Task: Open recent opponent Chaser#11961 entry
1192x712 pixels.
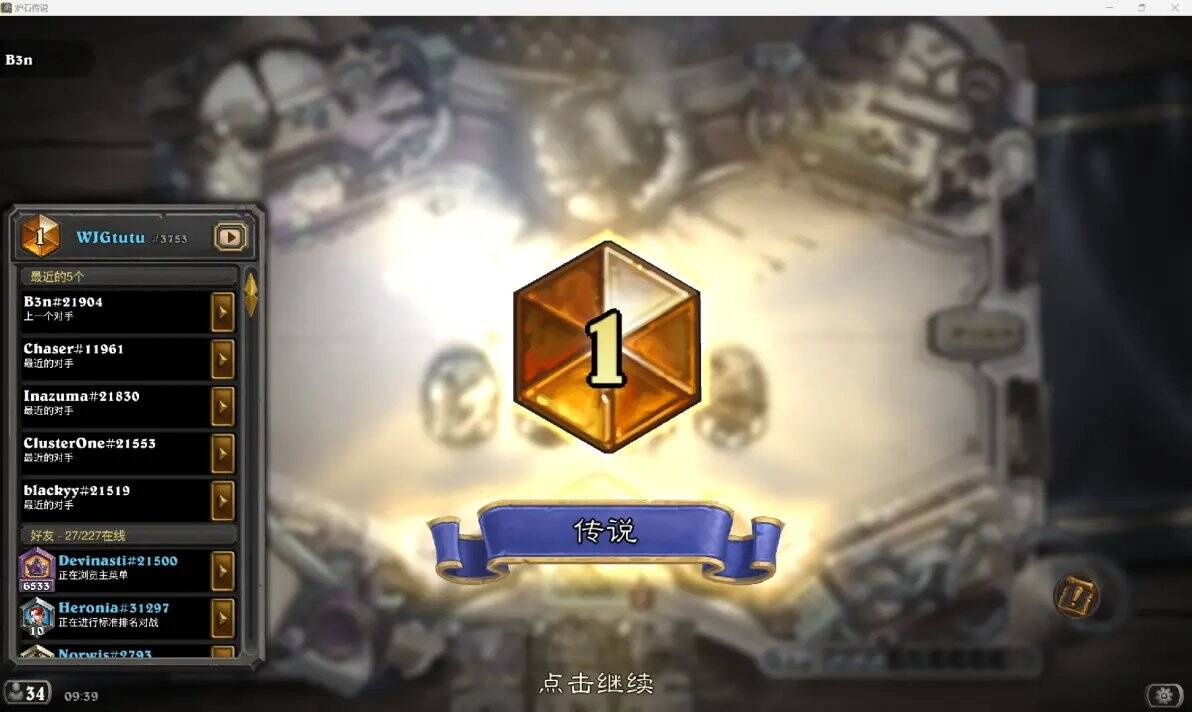Action: pyautogui.click(x=110, y=356)
